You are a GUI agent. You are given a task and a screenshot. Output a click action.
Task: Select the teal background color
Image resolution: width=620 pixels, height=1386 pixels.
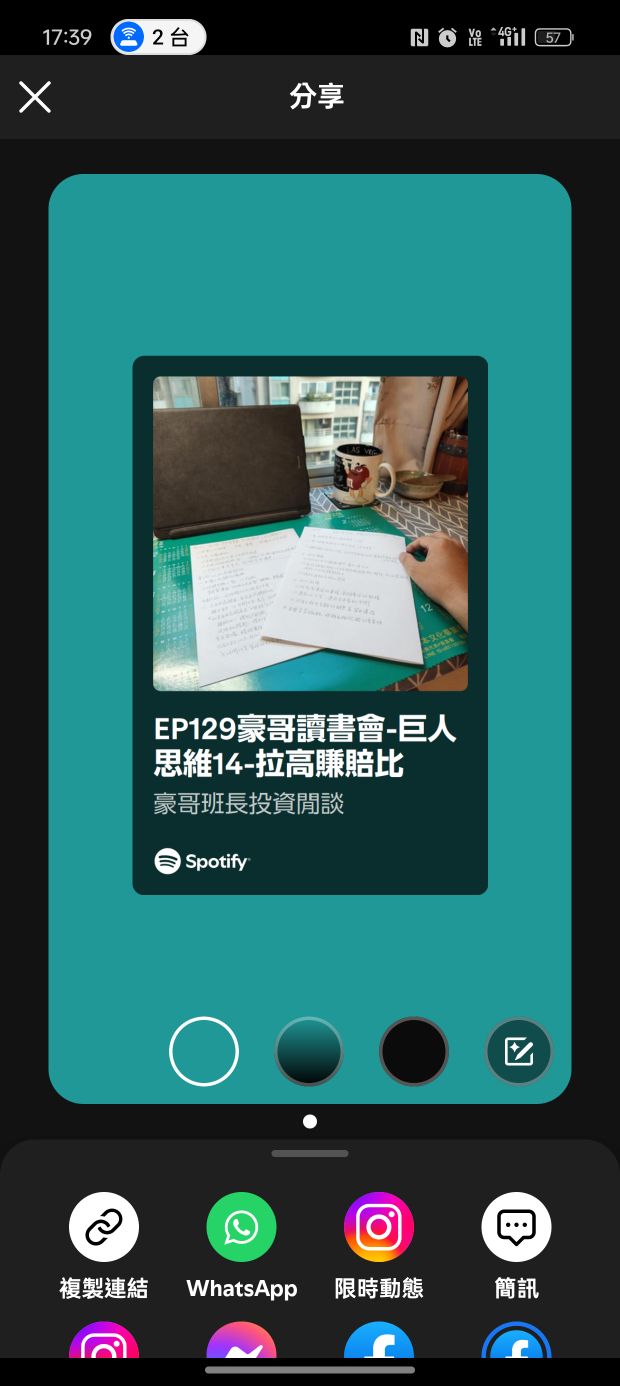pos(204,1051)
